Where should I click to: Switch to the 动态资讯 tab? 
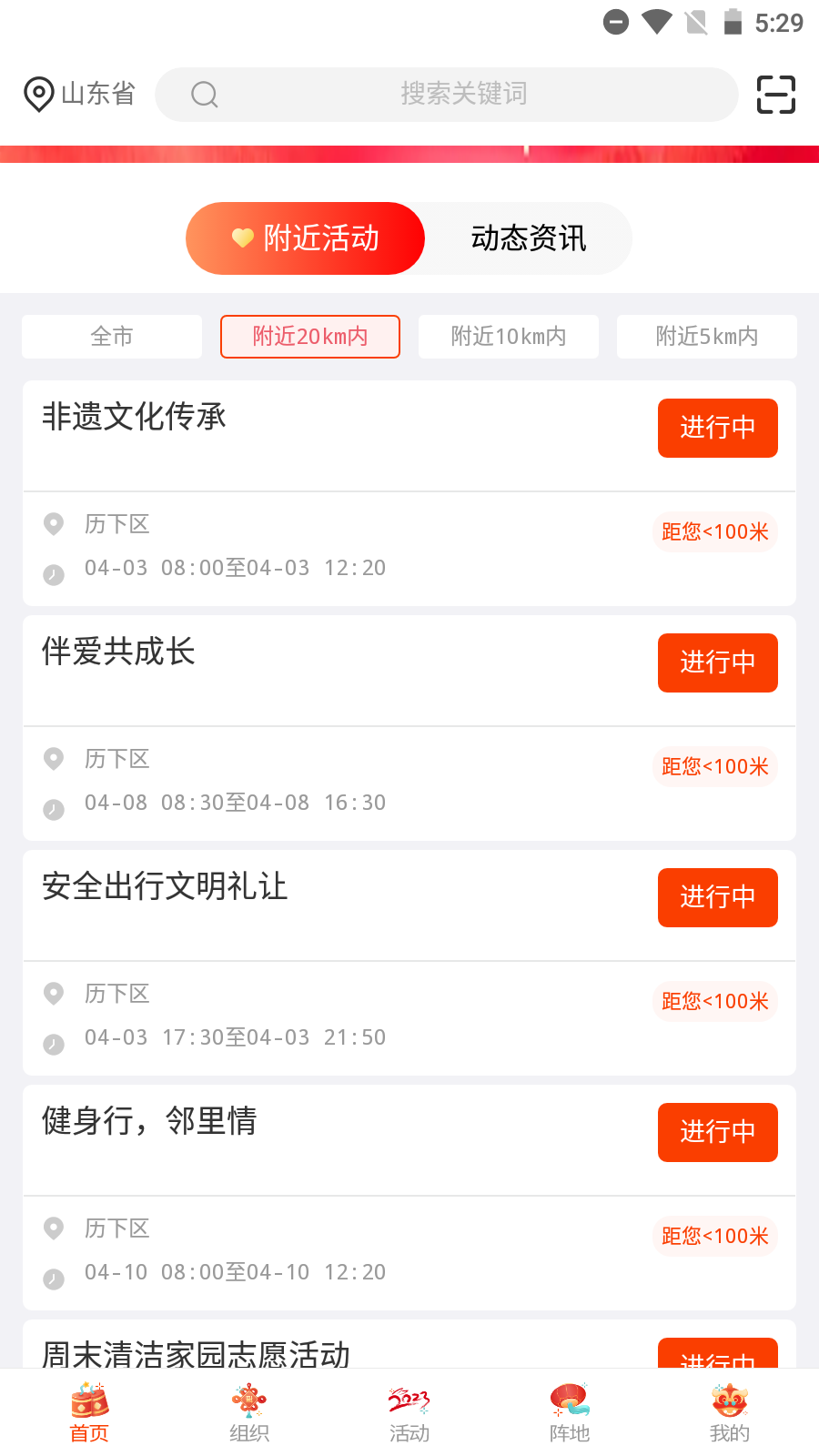(x=528, y=238)
